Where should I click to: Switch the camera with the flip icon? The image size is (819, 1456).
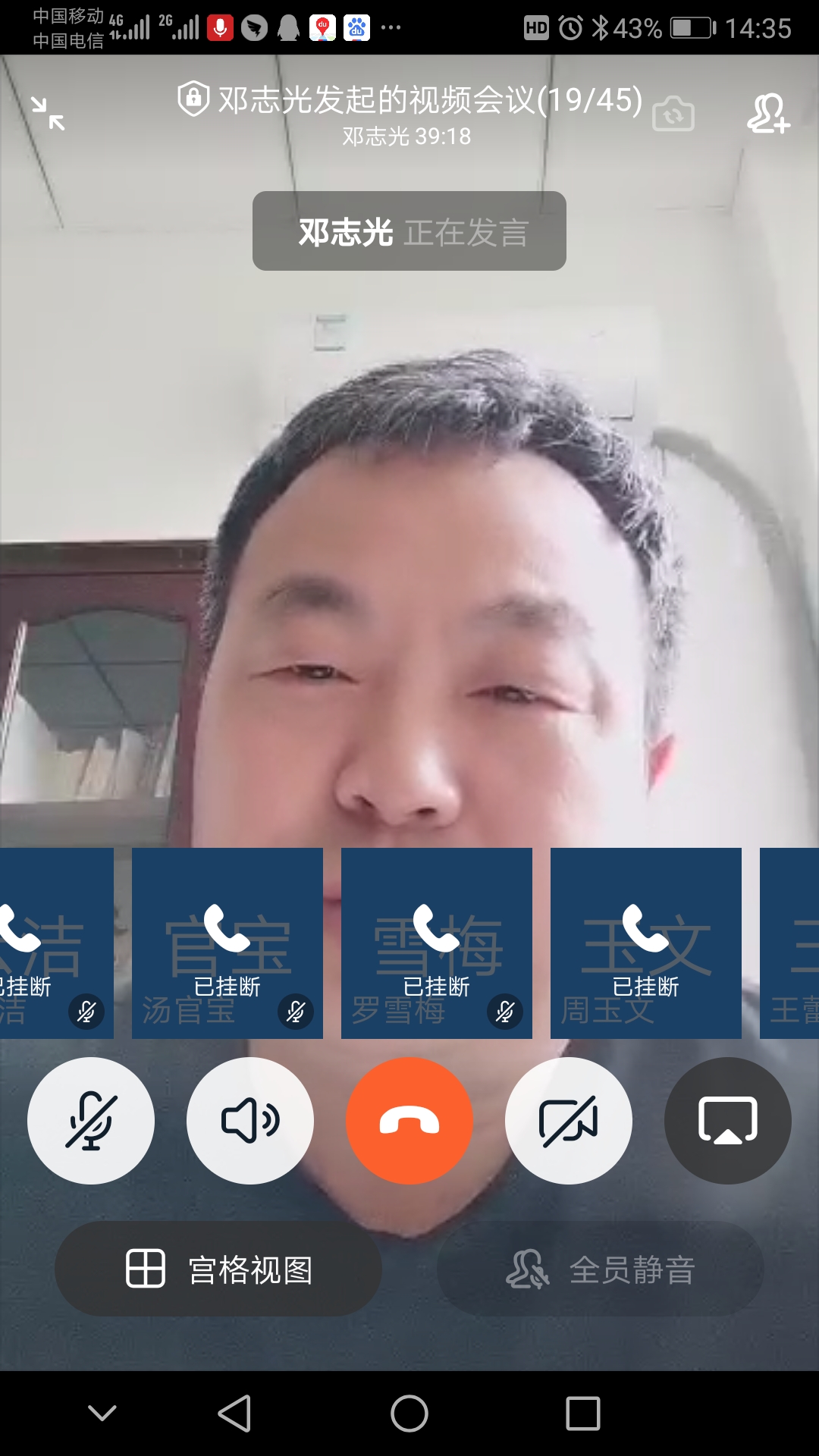tap(673, 115)
